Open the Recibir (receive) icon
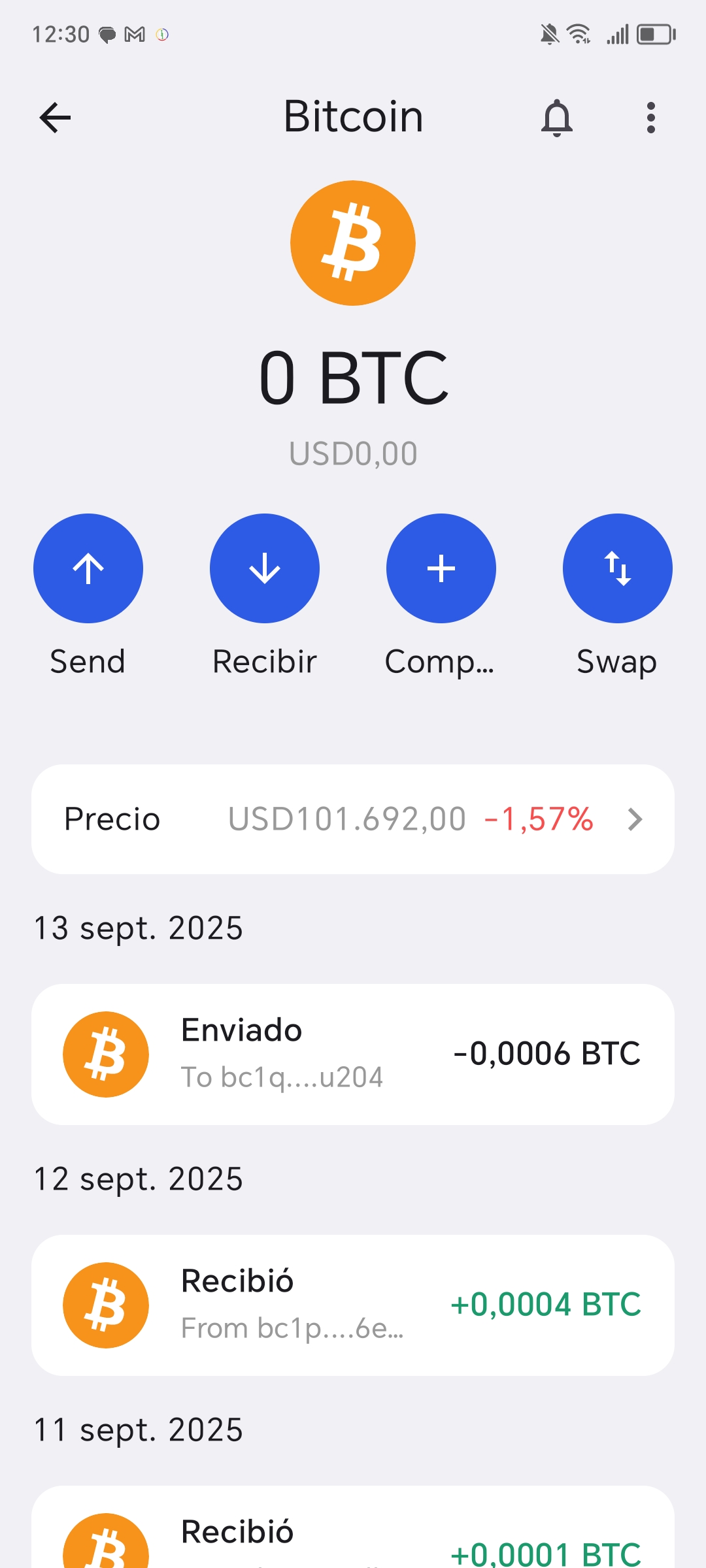 point(264,568)
